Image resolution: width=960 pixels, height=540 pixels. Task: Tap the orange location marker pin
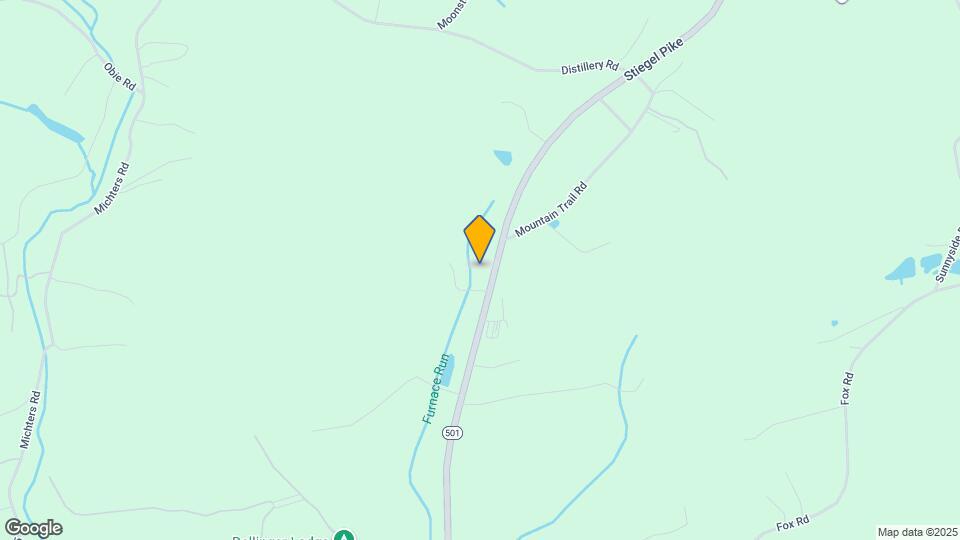pos(480,239)
